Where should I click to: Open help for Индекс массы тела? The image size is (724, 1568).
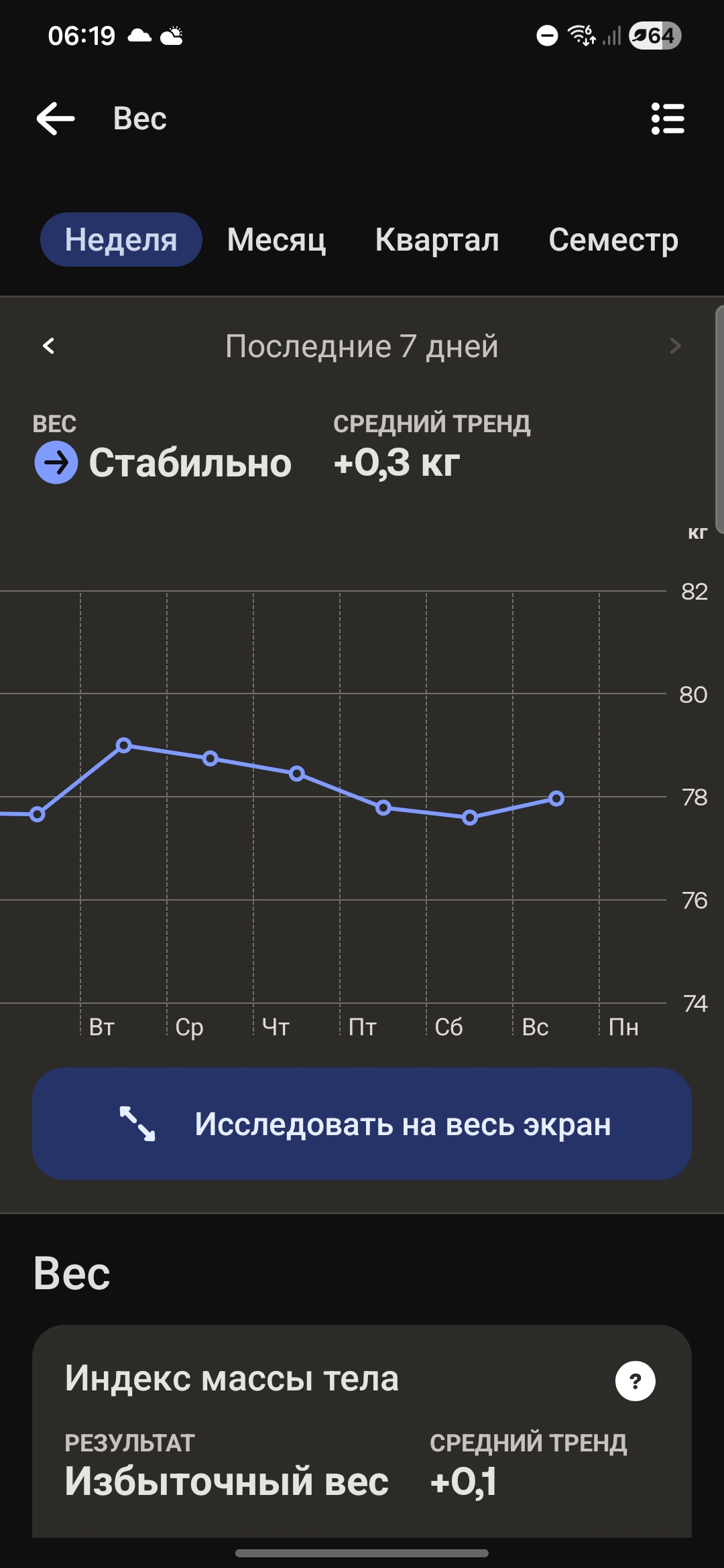coord(635,1380)
